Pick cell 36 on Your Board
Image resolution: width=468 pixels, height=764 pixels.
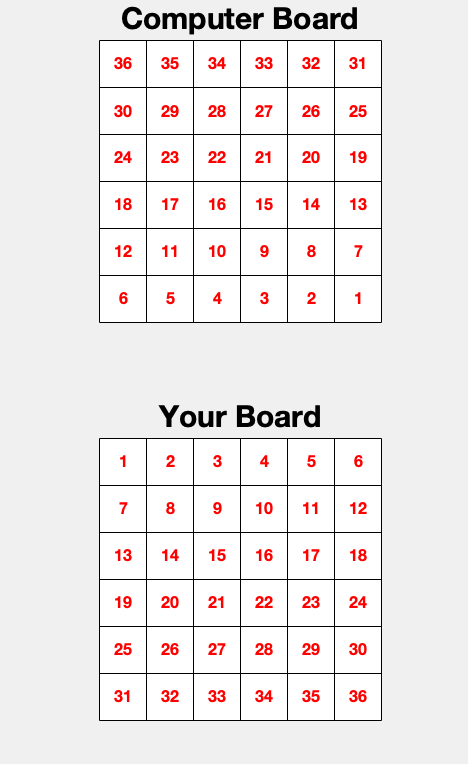pyautogui.click(x=358, y=697)
